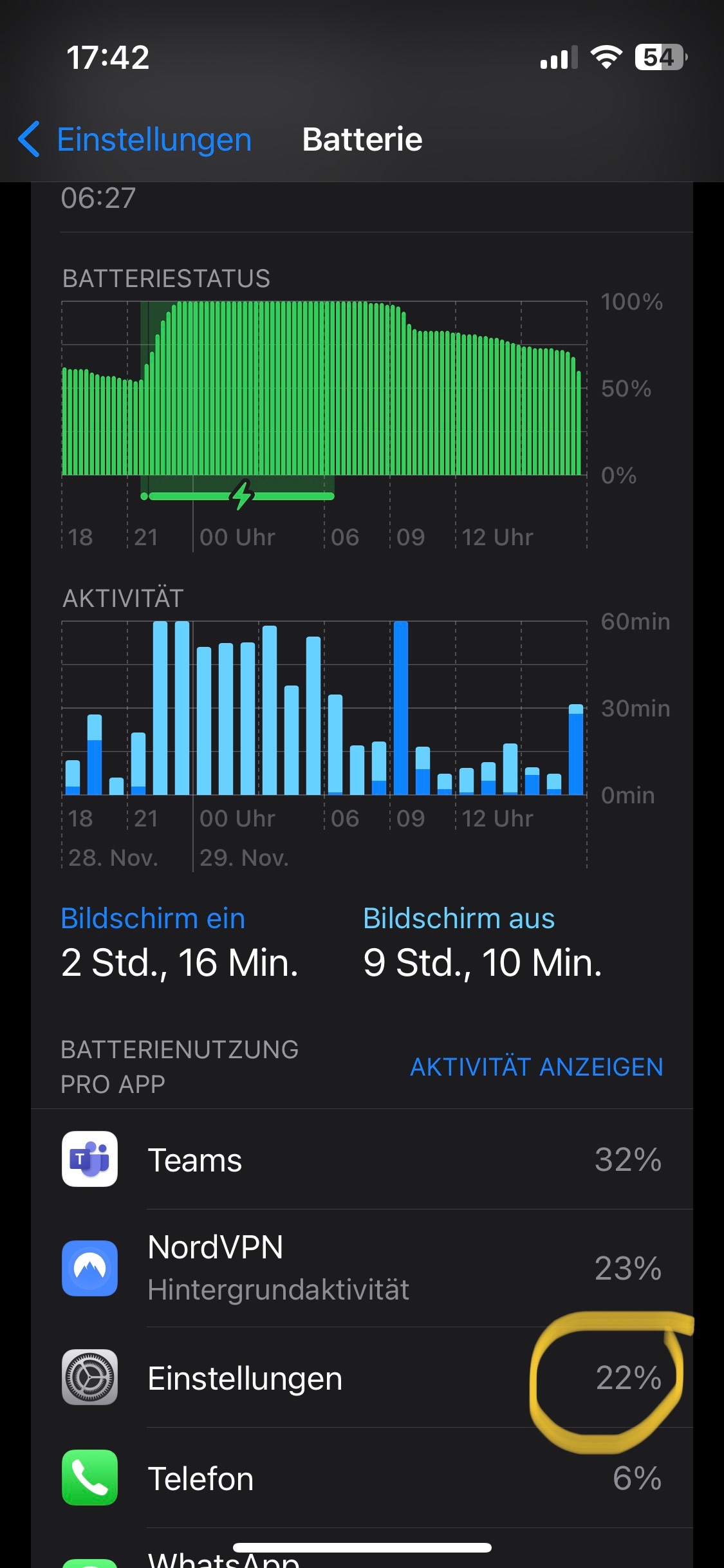This screenshot has height=1568, width=724.
Task: Tap the Einstellungen app usage row
Action: [362, 1378]
